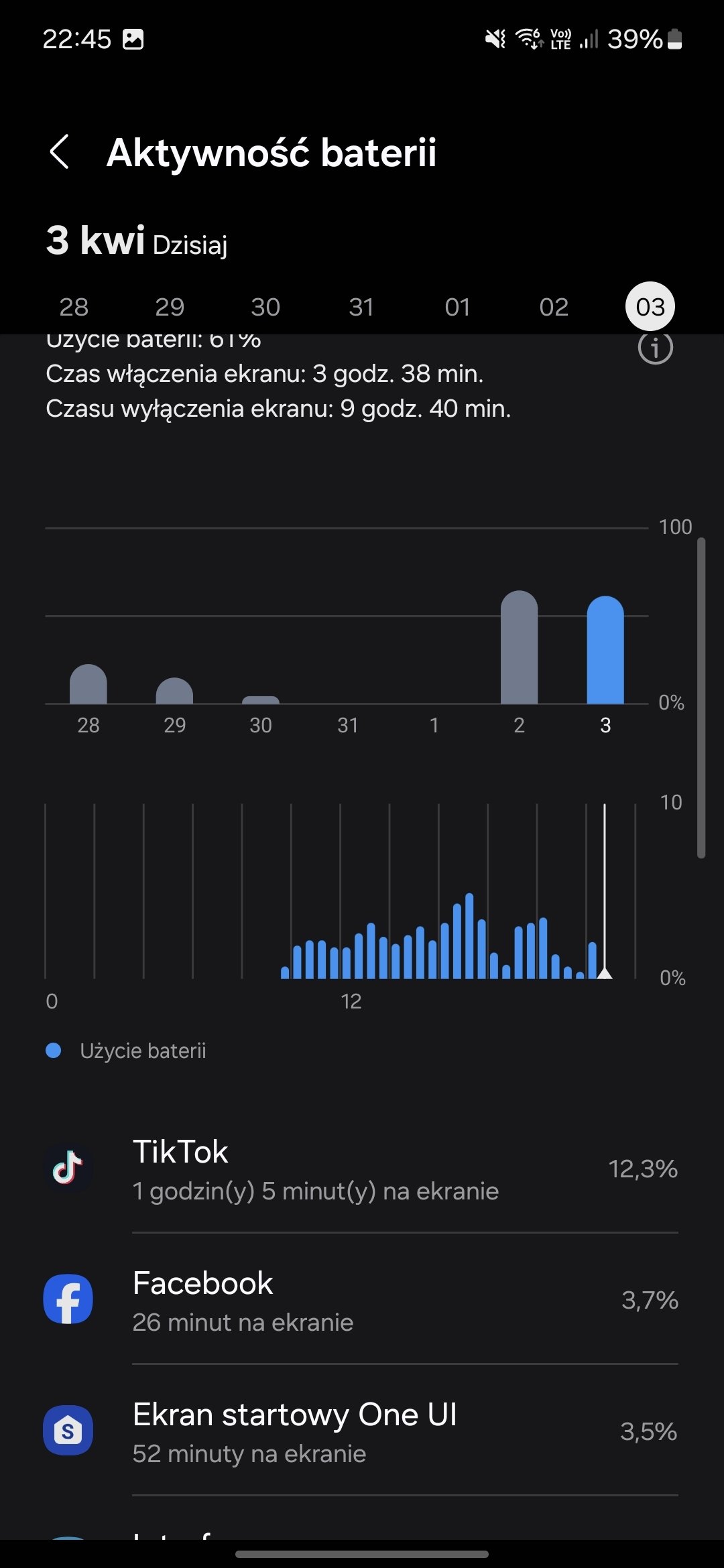Select date 31 in the date strip

coord(361,307)
